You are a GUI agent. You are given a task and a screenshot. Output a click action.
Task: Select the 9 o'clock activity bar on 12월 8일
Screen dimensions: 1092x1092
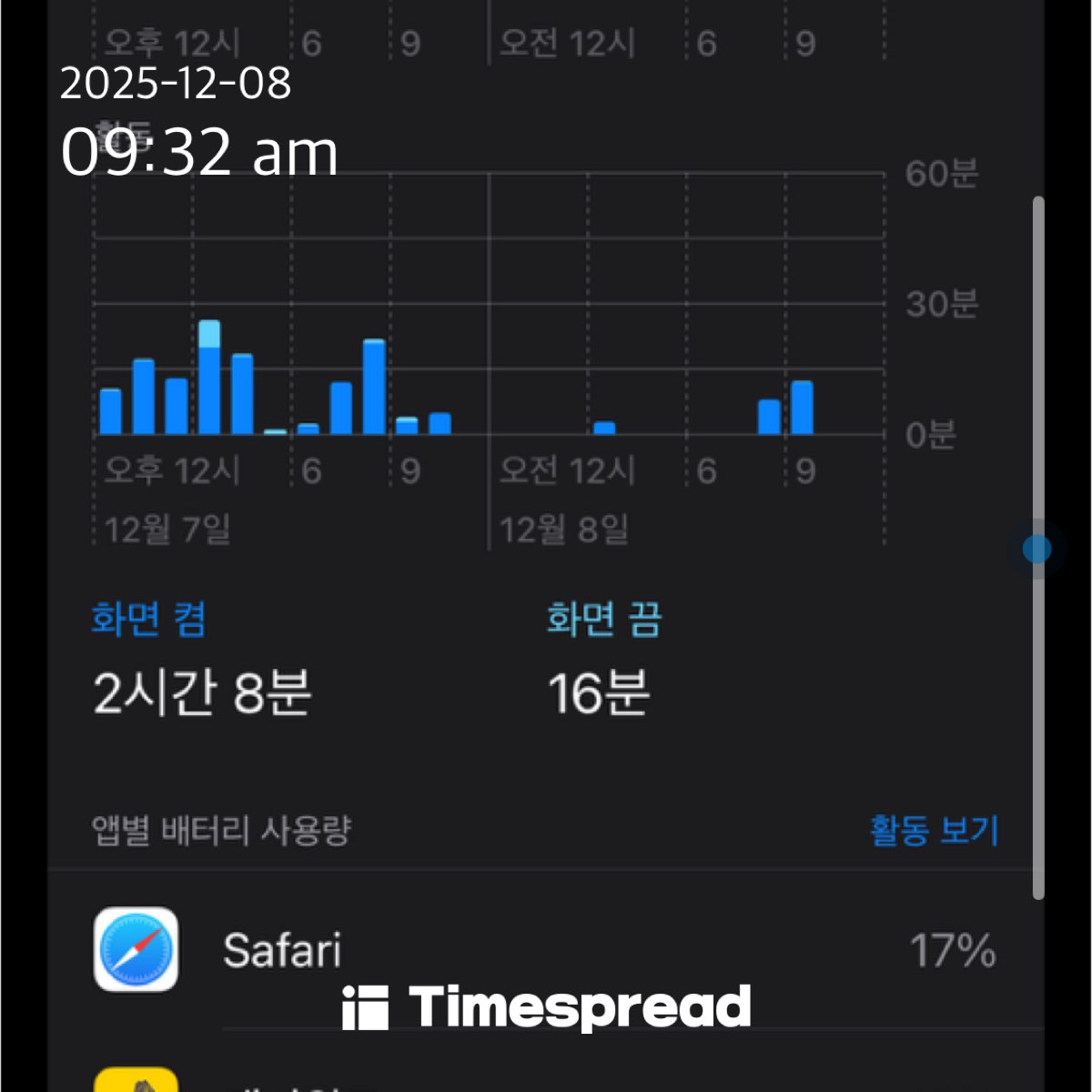[x=802, y=408]
